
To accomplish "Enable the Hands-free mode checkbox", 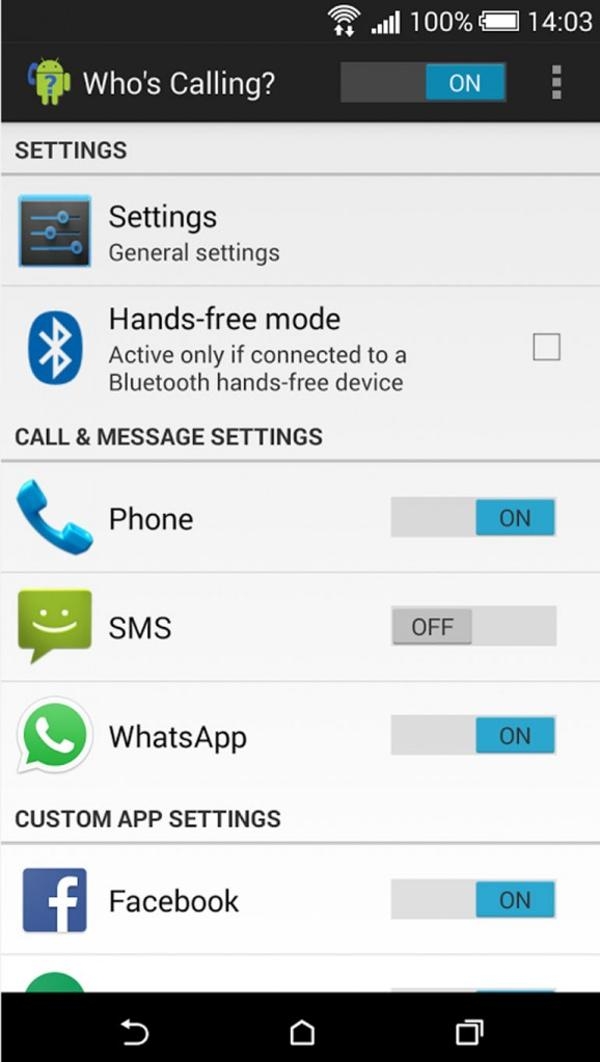I will click(x=546, y=347).
